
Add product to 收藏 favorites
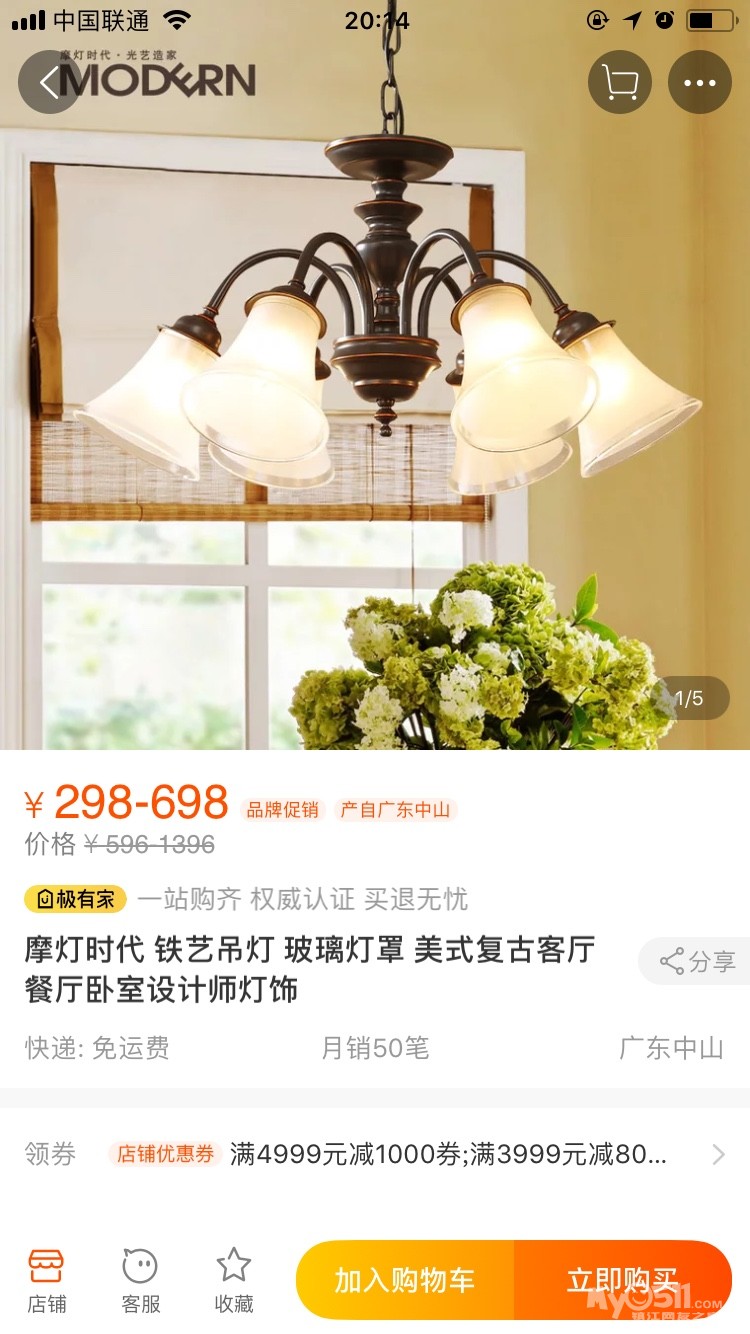tap(234, 1280)
